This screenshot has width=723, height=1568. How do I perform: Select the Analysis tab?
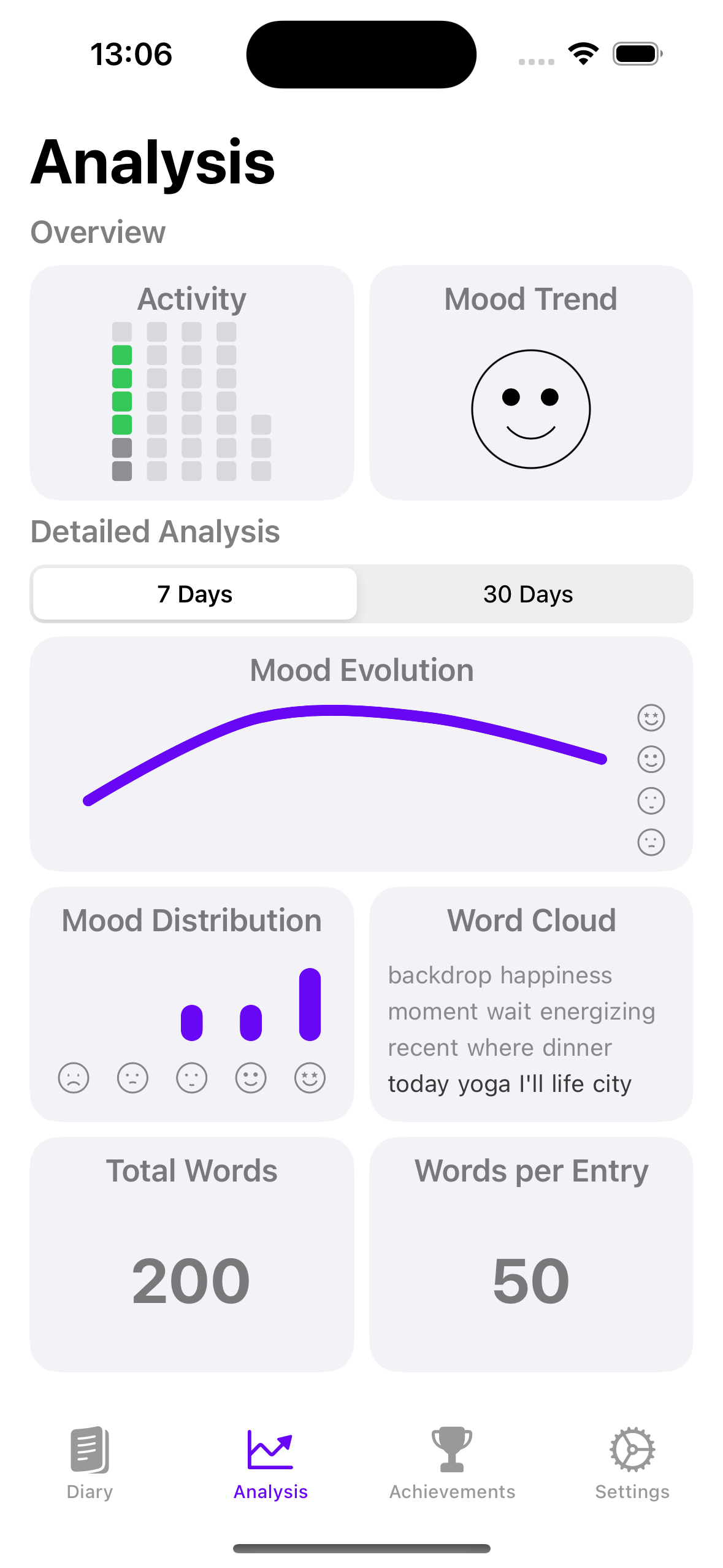pos(270,1462)
